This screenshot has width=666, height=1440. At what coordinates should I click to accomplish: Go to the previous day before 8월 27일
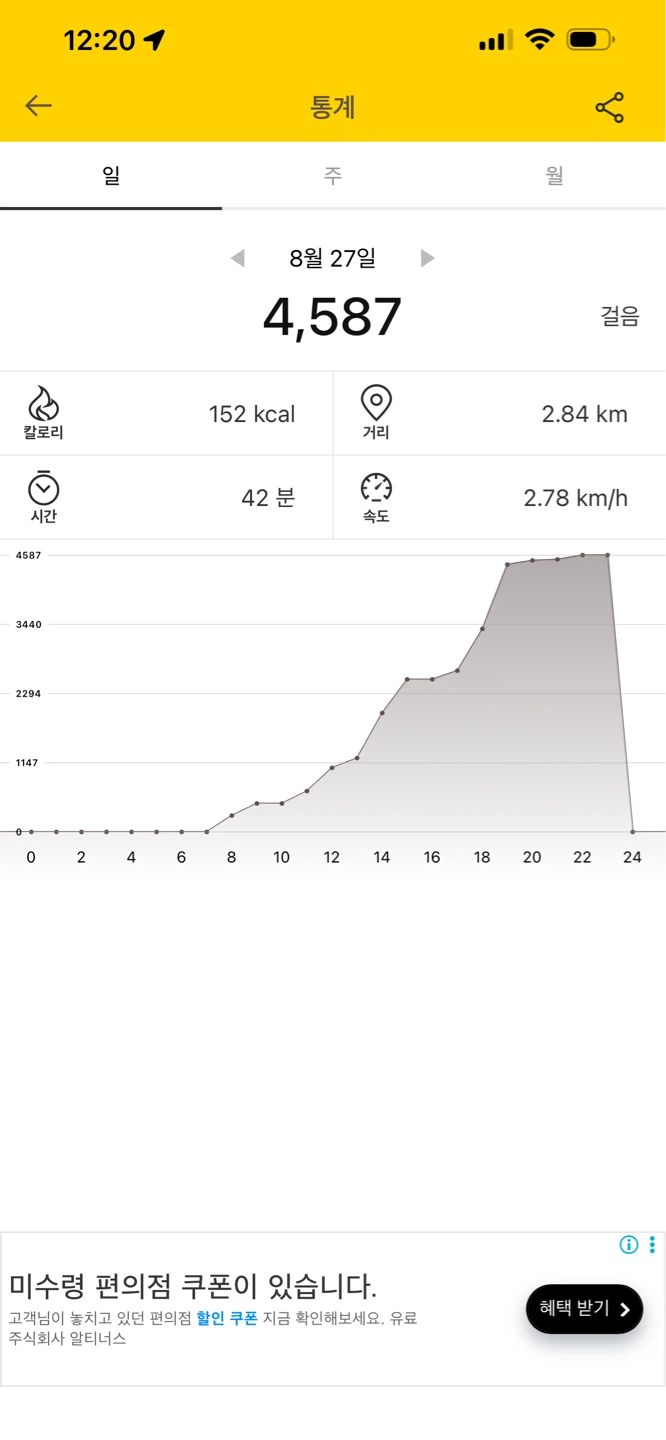pyautogui.click(x=237, y=258)
